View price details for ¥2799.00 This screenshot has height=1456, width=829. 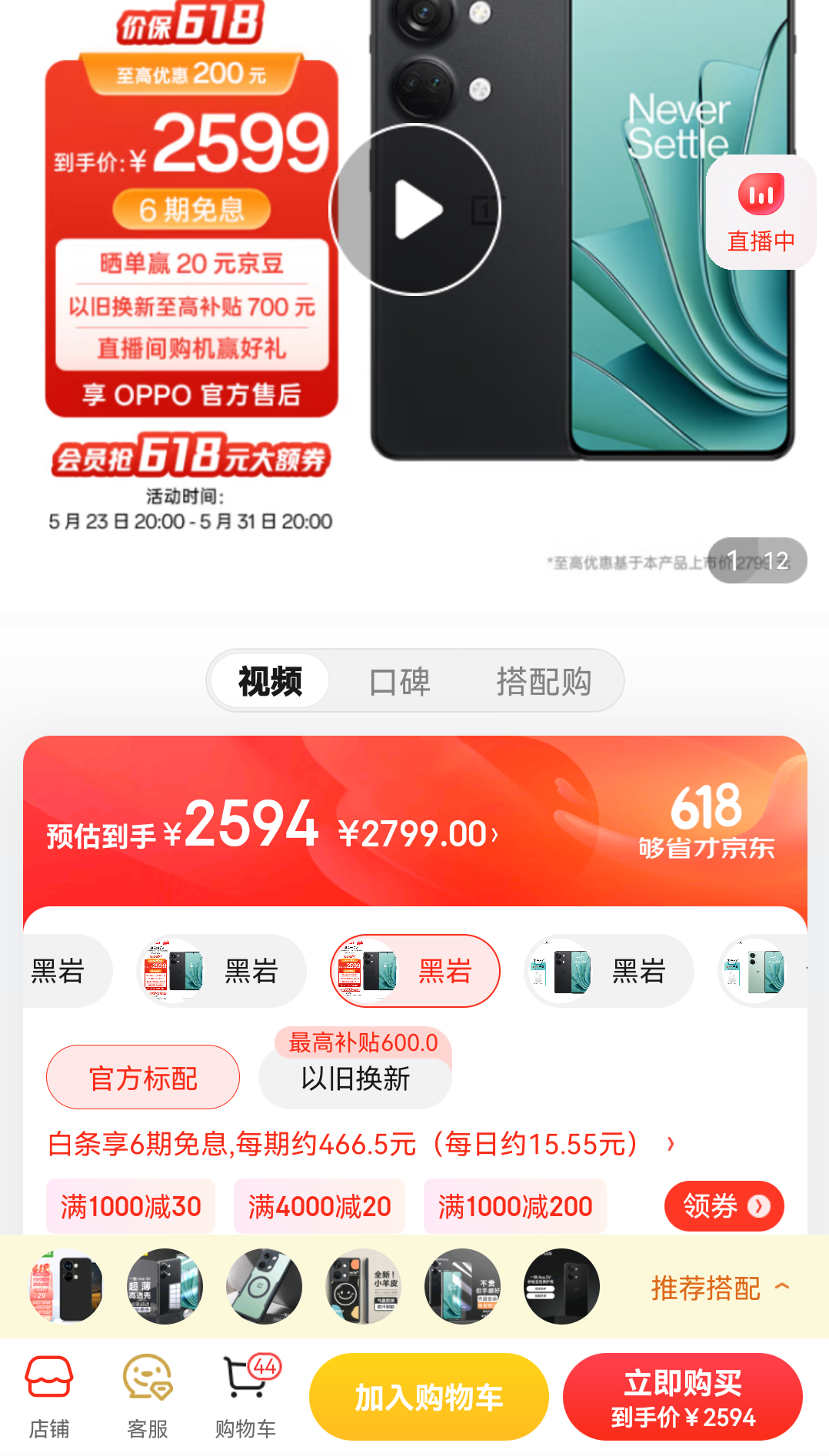419,834
